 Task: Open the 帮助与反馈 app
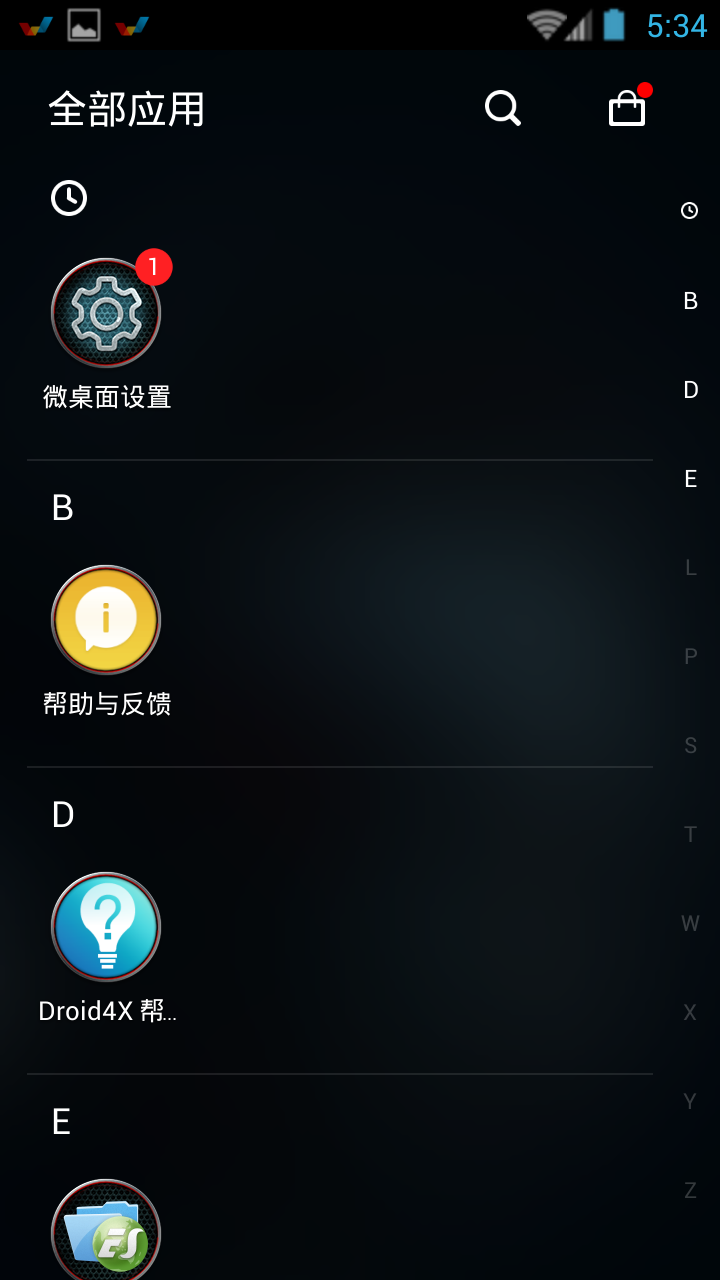coord(106,621)
